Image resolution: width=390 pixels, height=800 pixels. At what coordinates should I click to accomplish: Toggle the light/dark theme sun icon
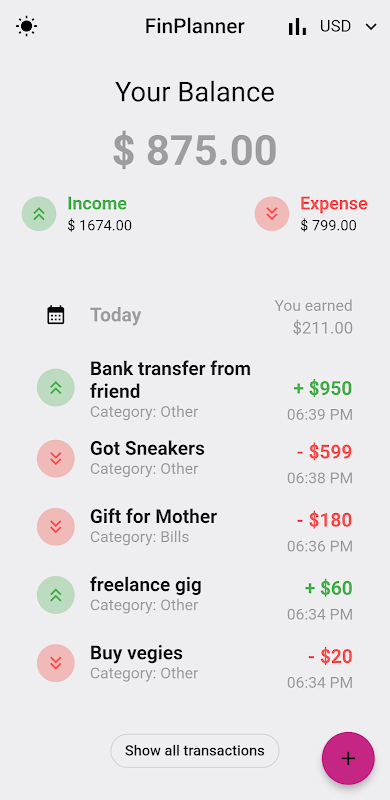pos(27,26)
